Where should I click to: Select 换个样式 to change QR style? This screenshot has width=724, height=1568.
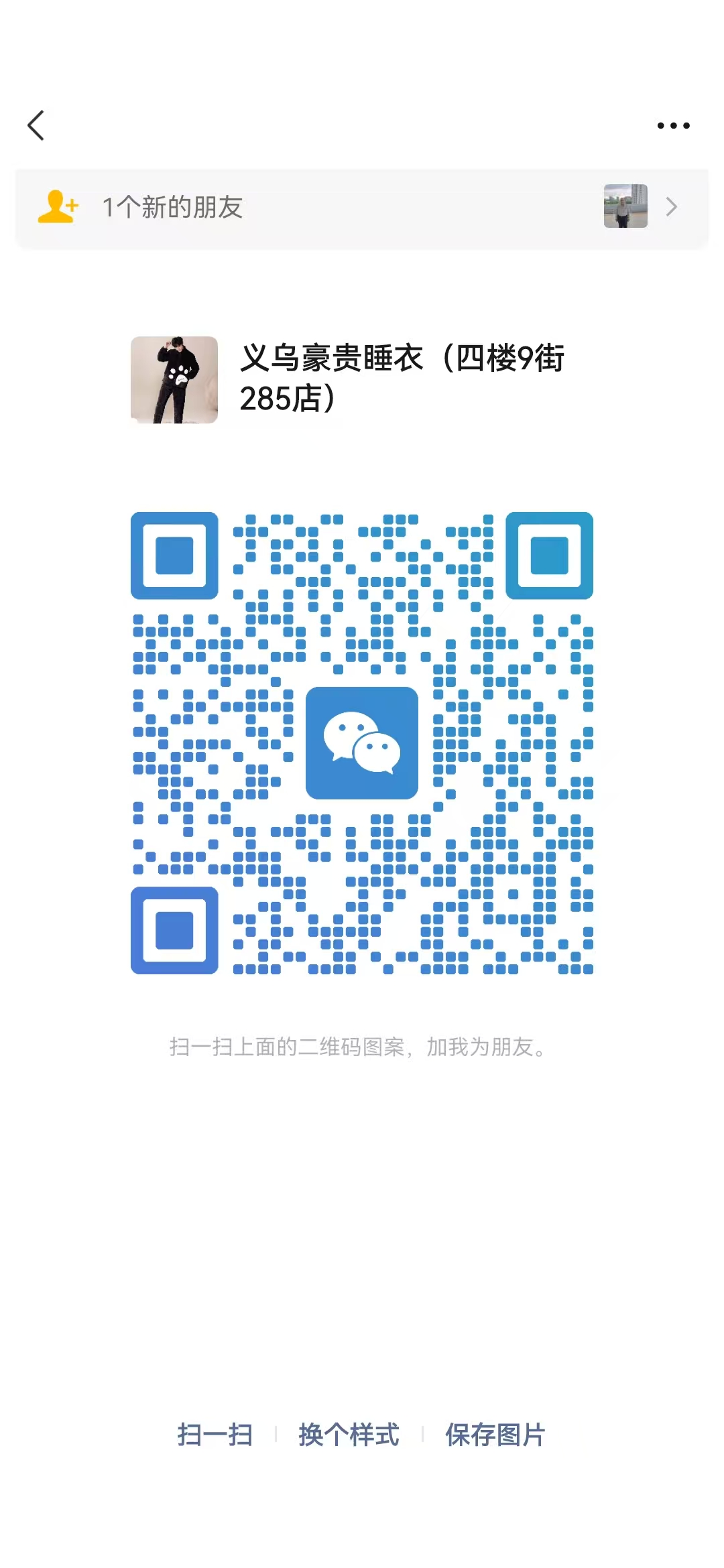click(x=349, y=1435)
